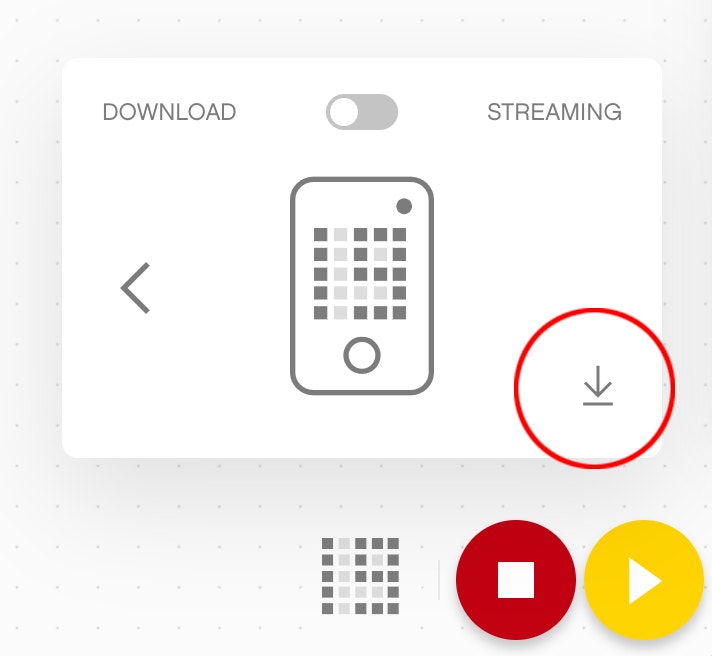Run the program with yellow play button
Image resolution: width=712 pixels, height=656 pixels.
click(643, 581)
